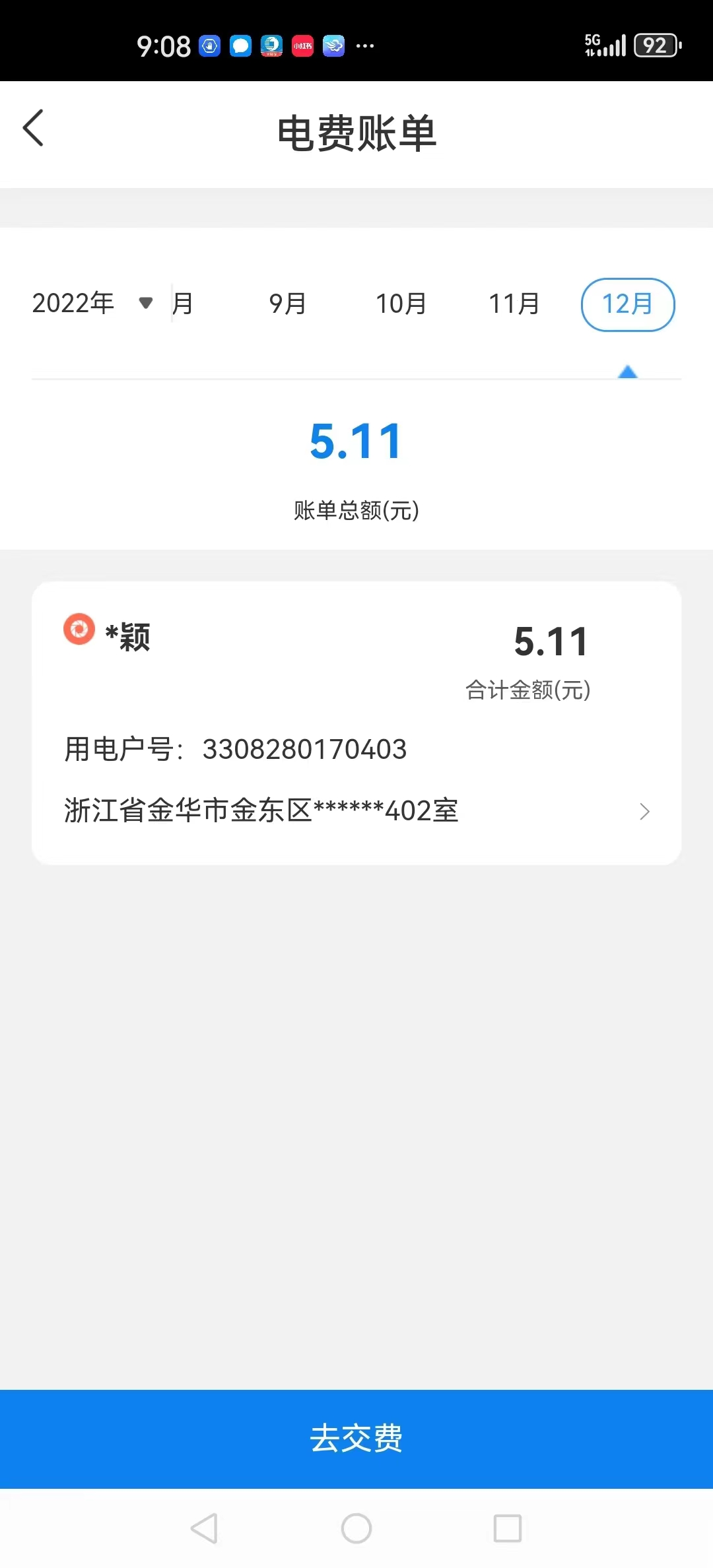Open the system recent apps view
Screen dimensions: 713x1568
507,1528
